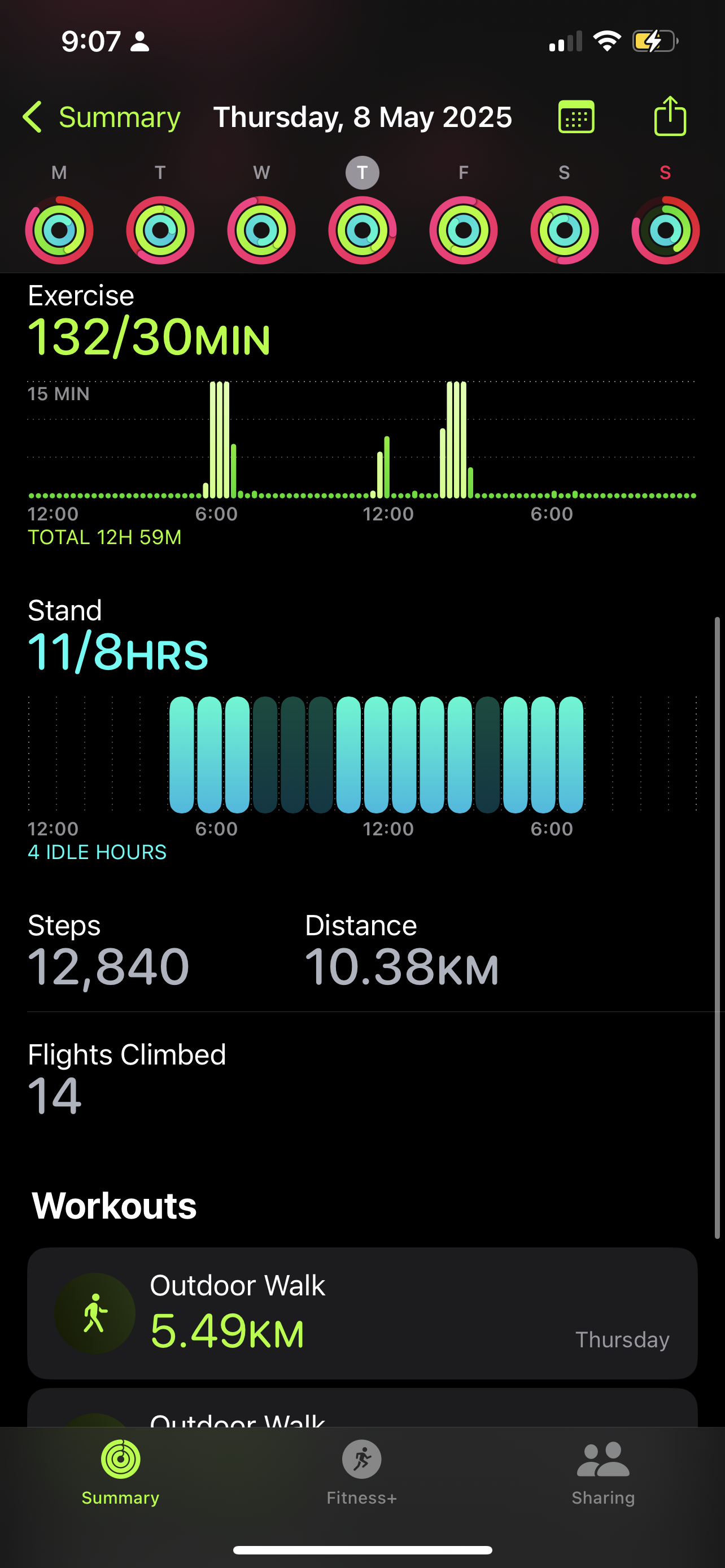Image resolution: width=725 pixels, height=1568 pixels.
Task: Open the calendar view icon
Action: coord(576,117)
